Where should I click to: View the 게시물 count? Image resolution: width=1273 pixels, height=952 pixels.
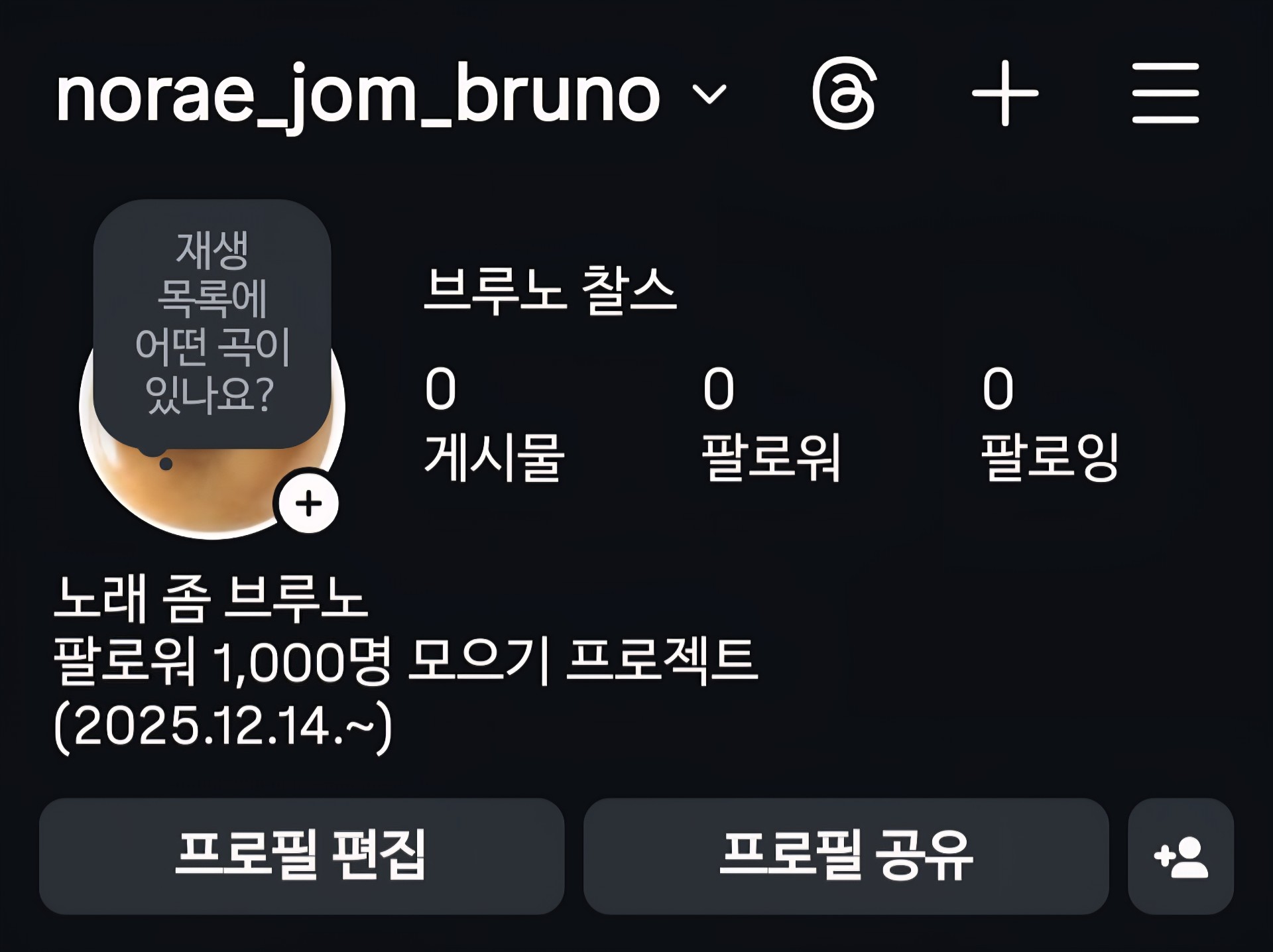coord(494,424)
